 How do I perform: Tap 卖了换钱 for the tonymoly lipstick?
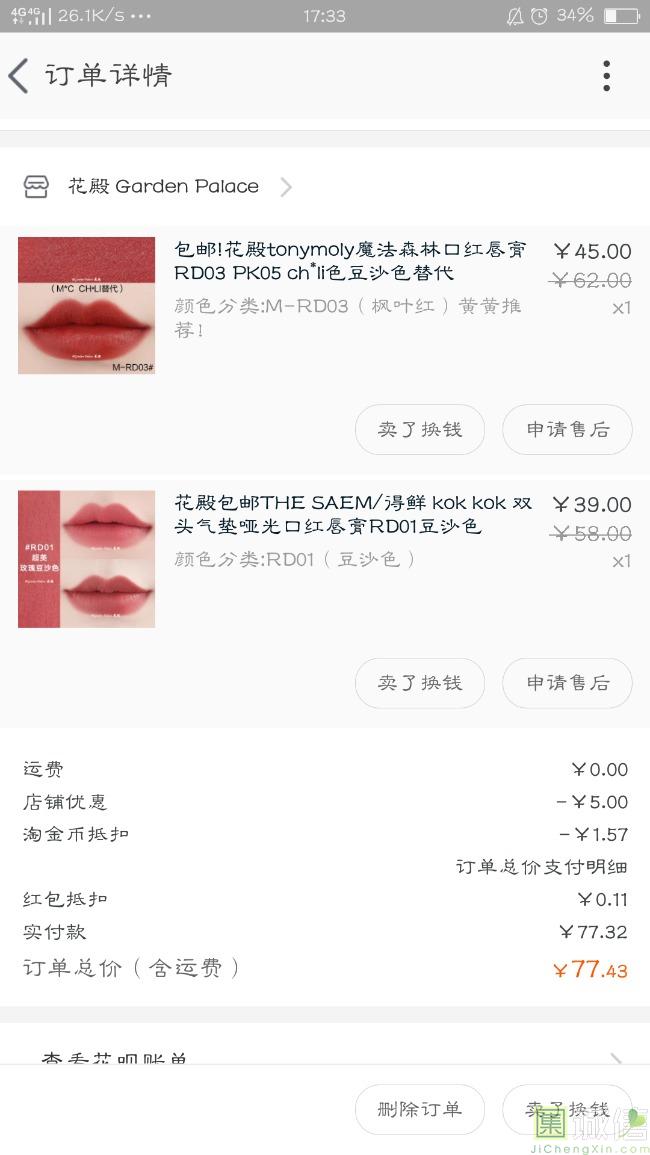coord(420,430)
